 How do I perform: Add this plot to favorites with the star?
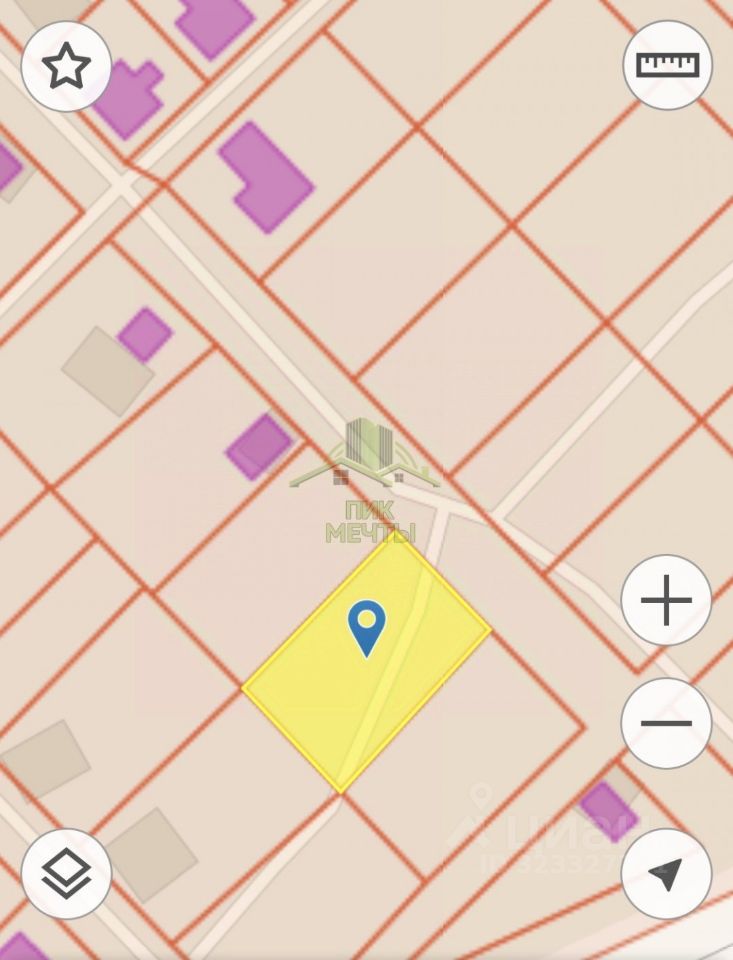pos(66,66)
